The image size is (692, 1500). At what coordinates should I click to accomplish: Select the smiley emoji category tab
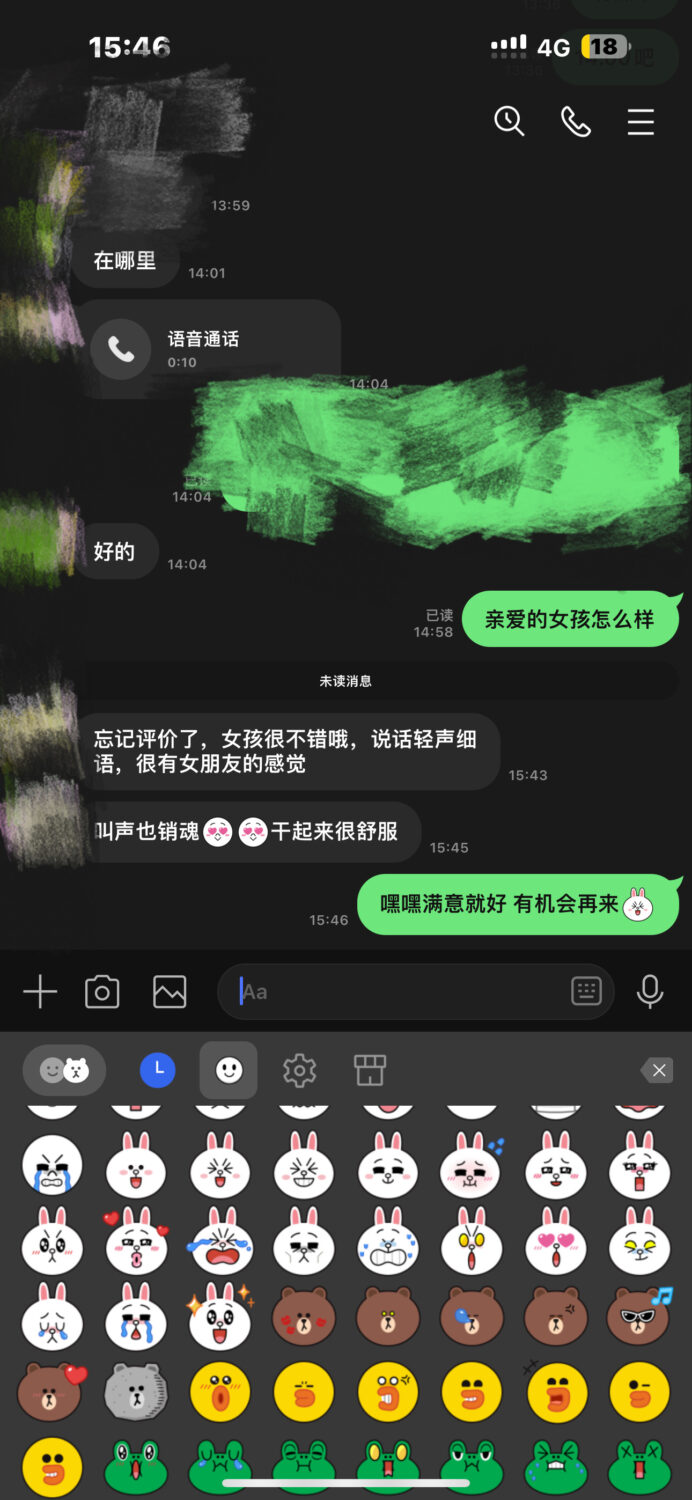(229, 1071)
